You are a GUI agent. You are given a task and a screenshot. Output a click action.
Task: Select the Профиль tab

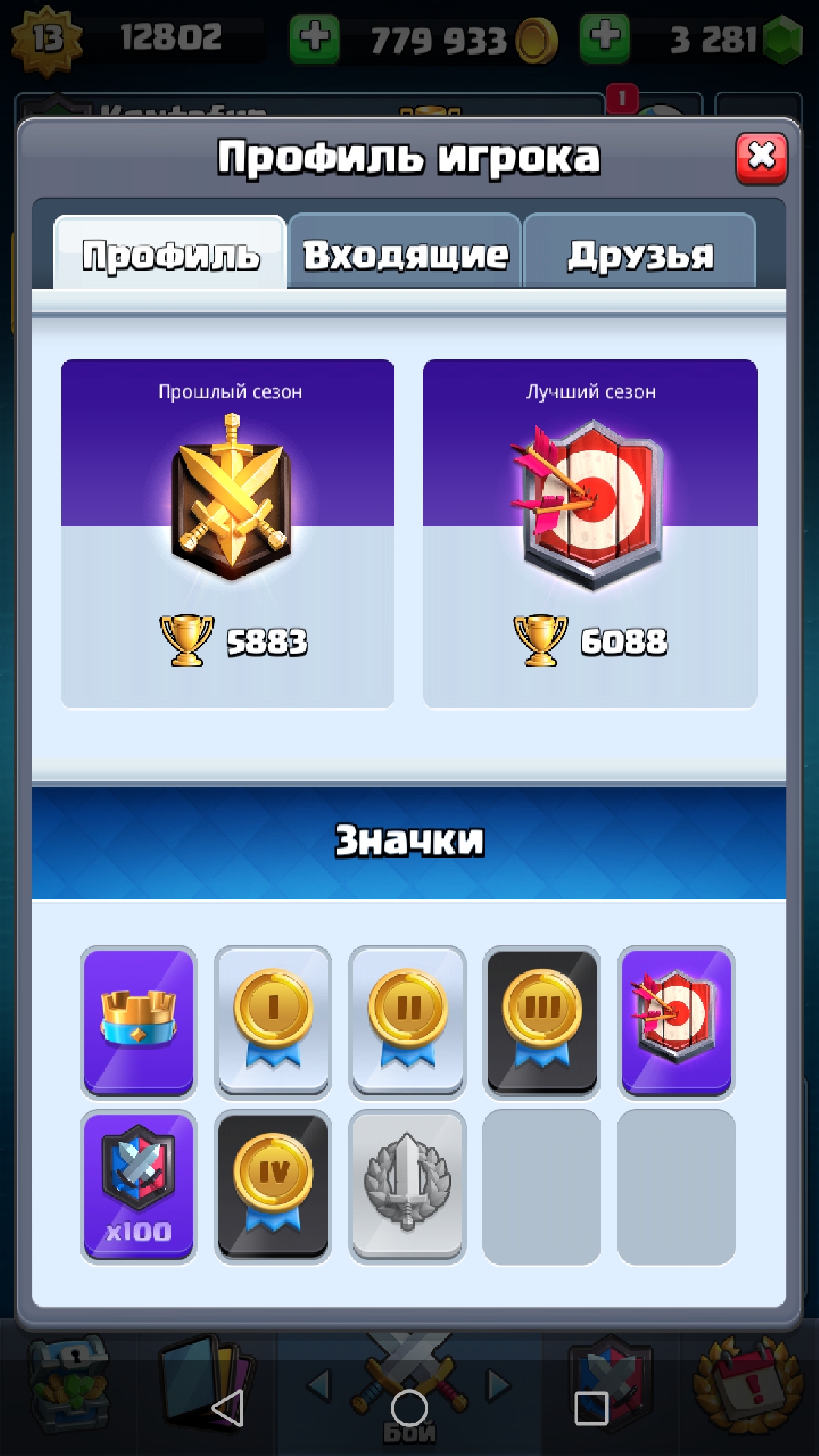coord(170,254)
